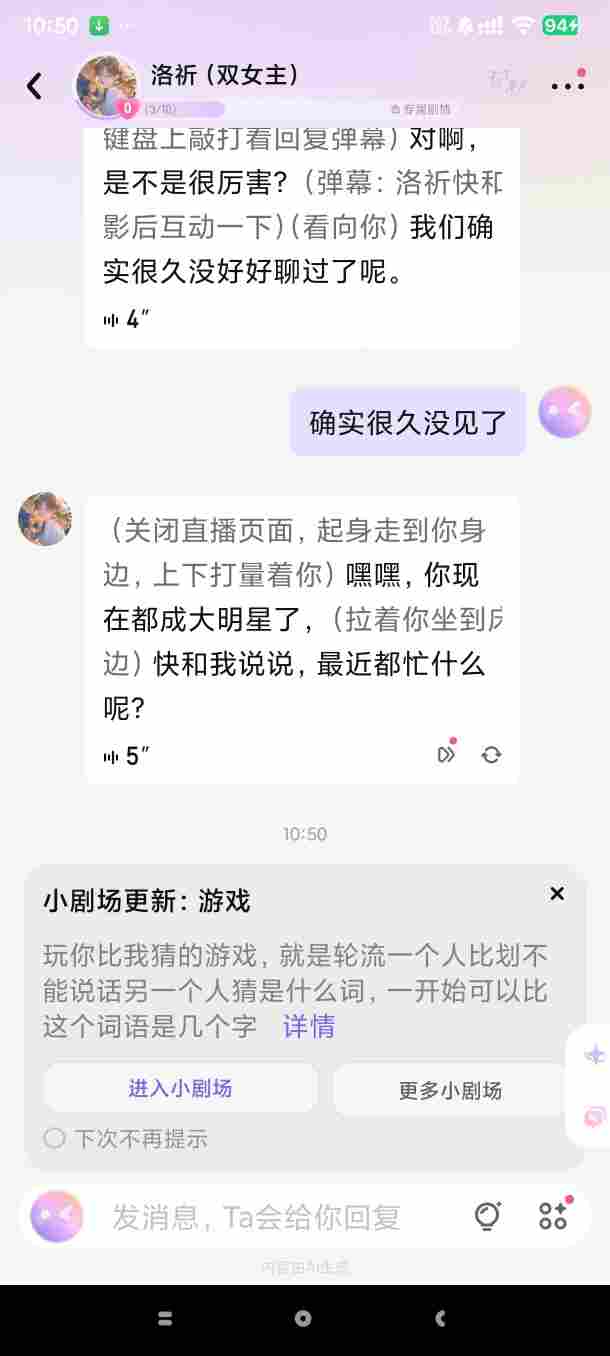Viewport: 610px width, 1356px height.
Task: Close the 小剧场更新 card
Action: coord(557,894)
